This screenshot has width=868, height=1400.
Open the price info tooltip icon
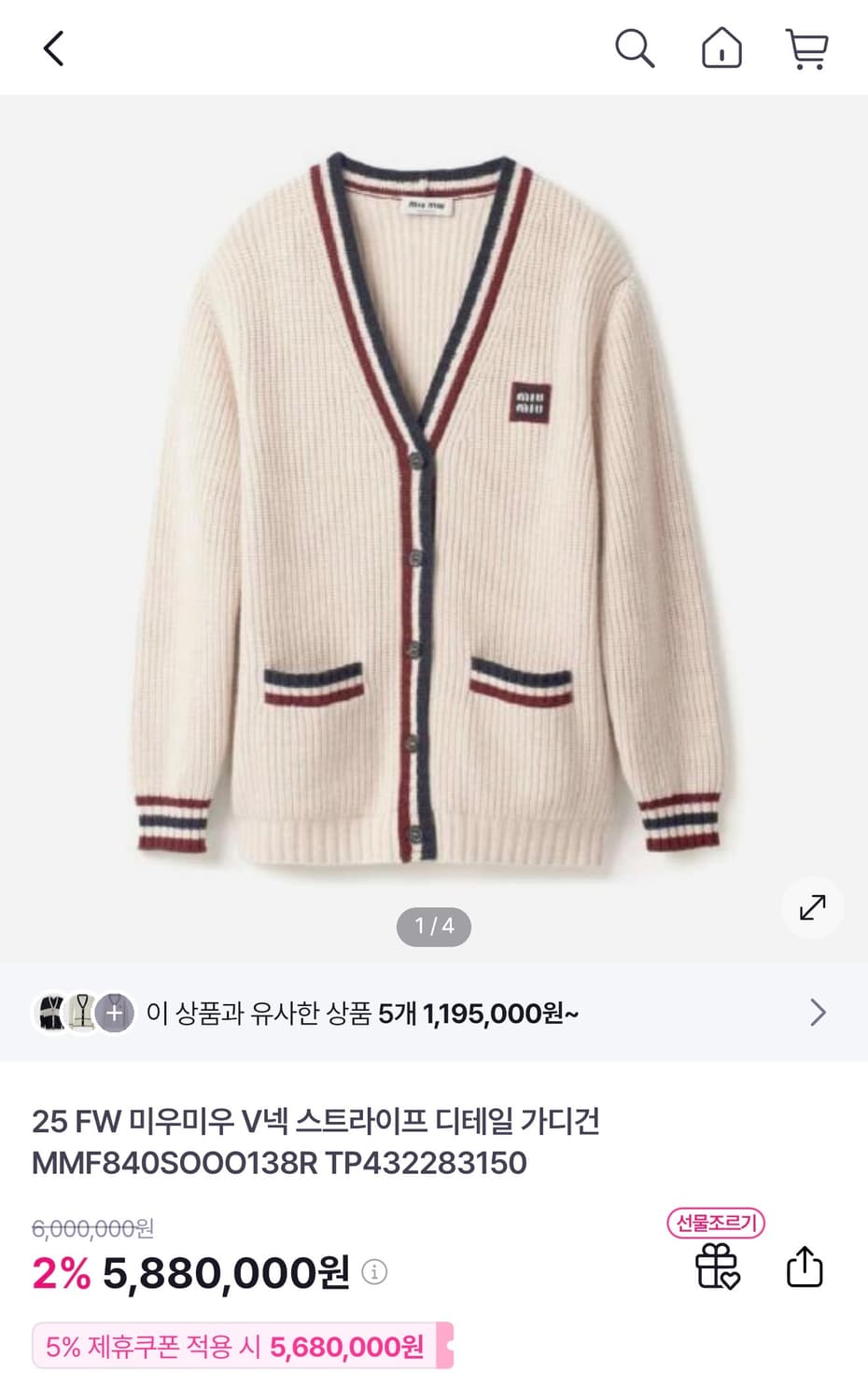pyautogui.click(x=372, y=1272)
